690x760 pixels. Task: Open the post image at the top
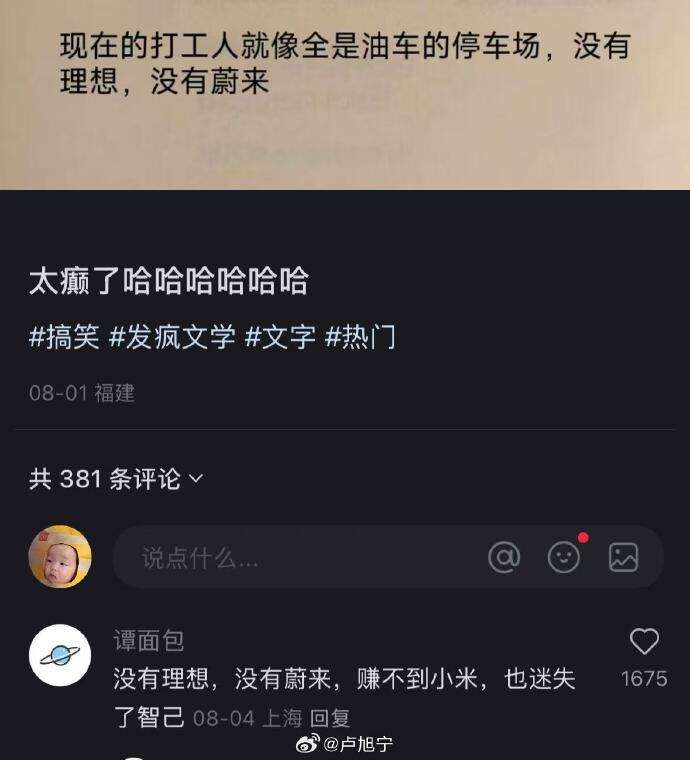[x=345, y=94]
